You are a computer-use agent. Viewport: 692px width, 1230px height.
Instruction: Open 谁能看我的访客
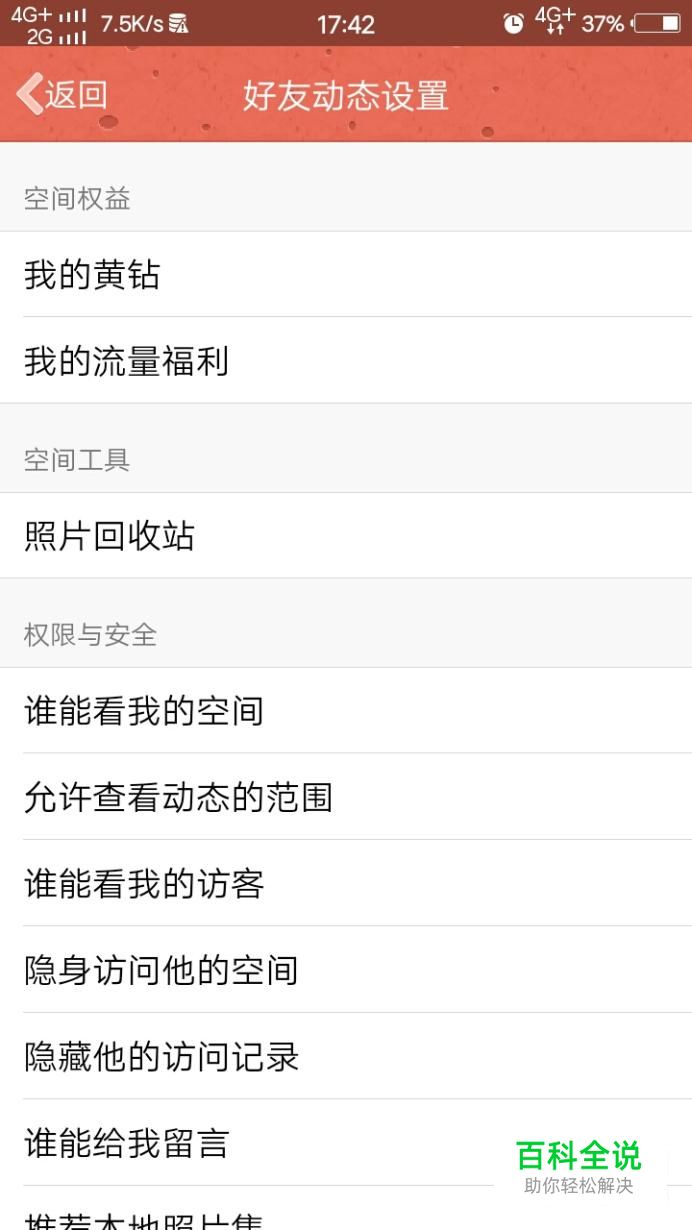(346, 883)
